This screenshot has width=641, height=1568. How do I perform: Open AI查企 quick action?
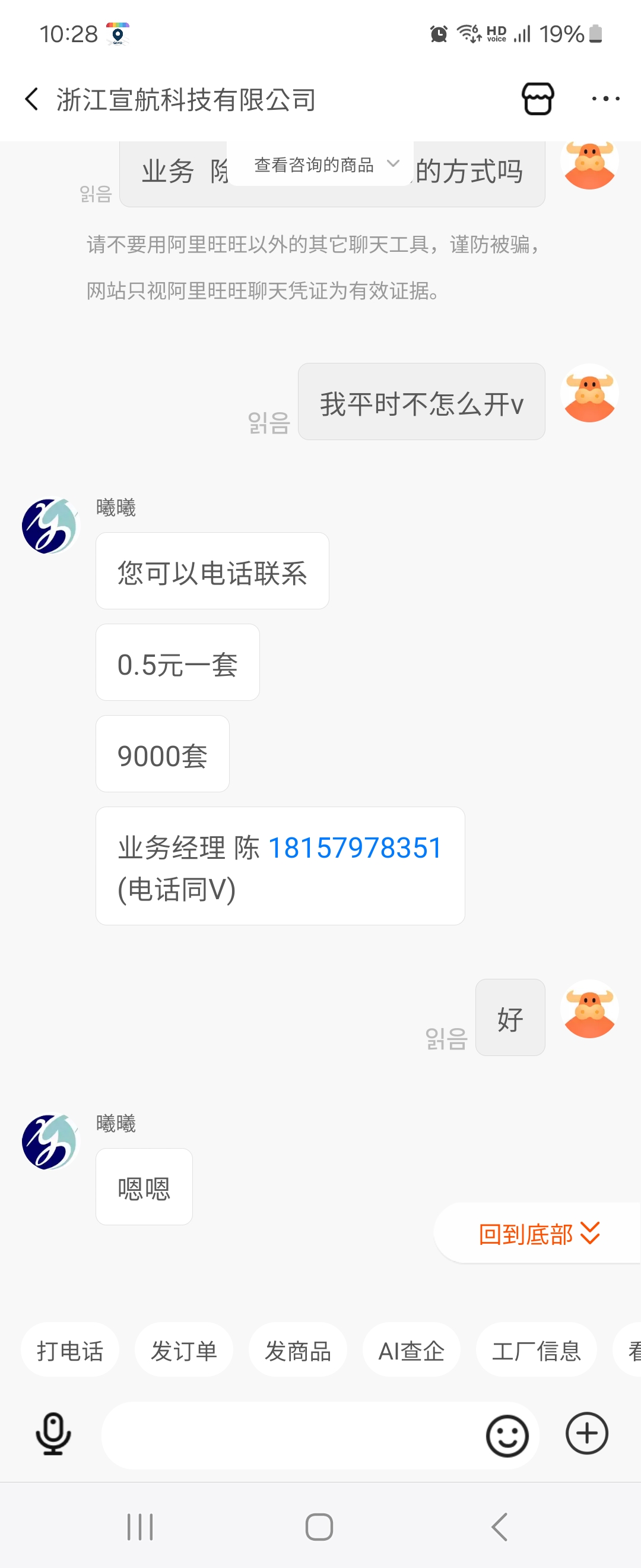pyautogui.click(x=411, y=1351)
